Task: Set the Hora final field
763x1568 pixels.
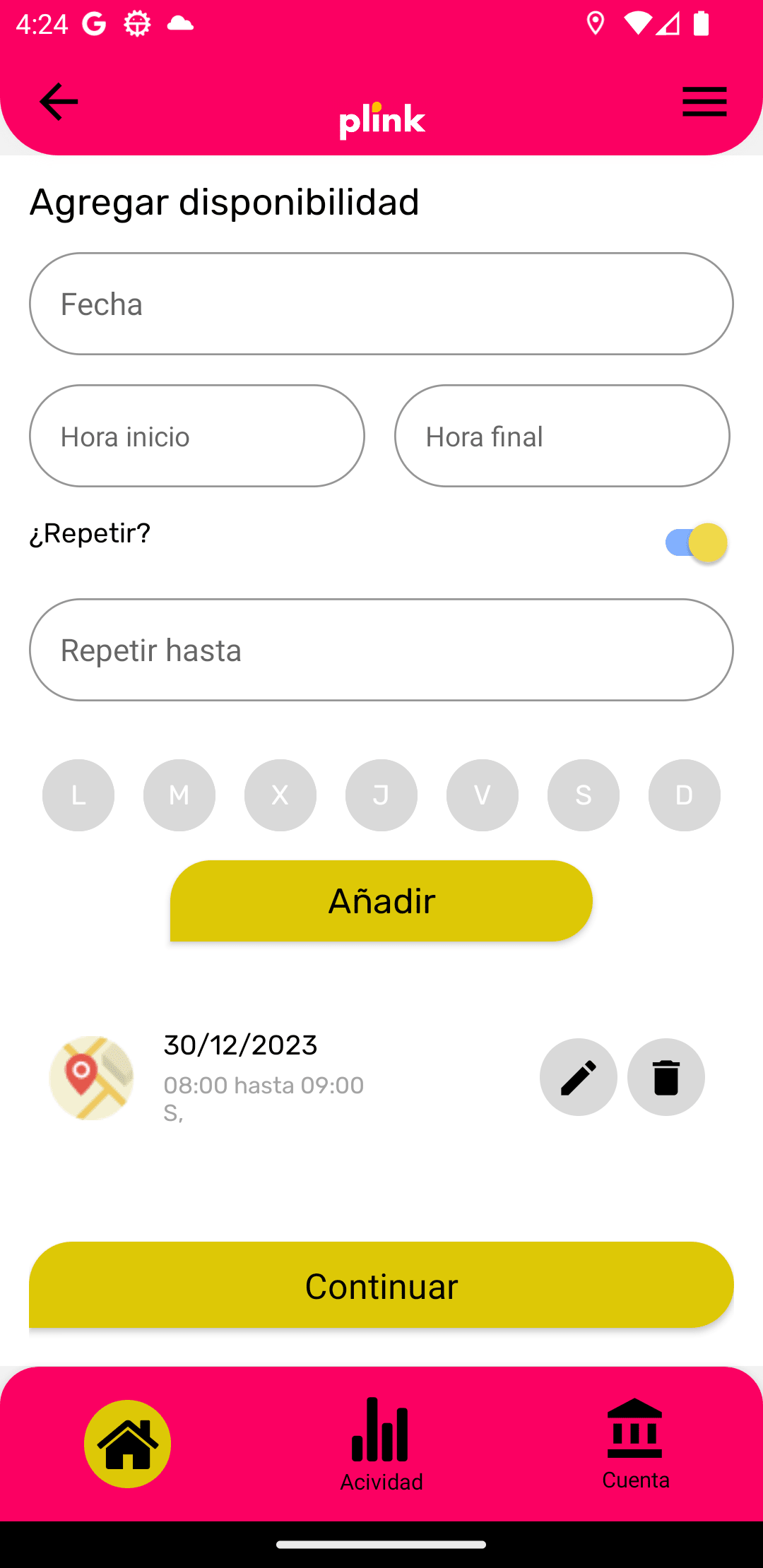Action: coord(562,436)
